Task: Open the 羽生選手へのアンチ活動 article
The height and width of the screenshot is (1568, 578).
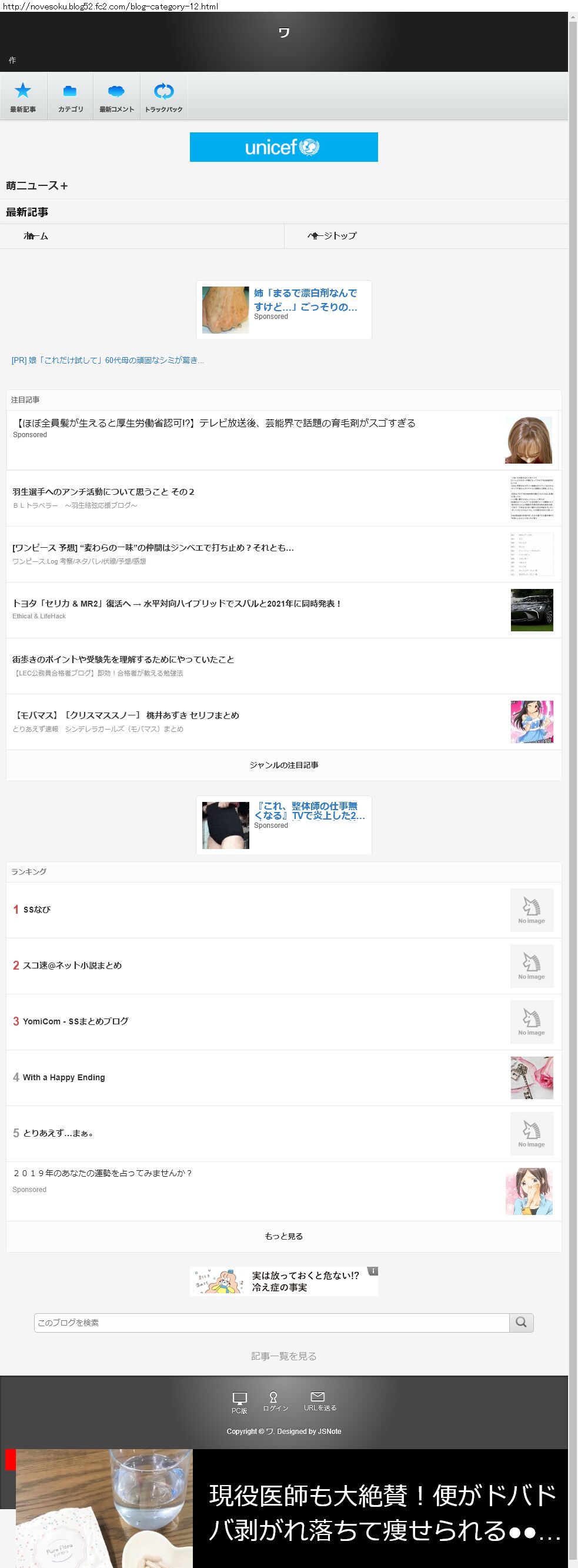Action: coord(283,498)
